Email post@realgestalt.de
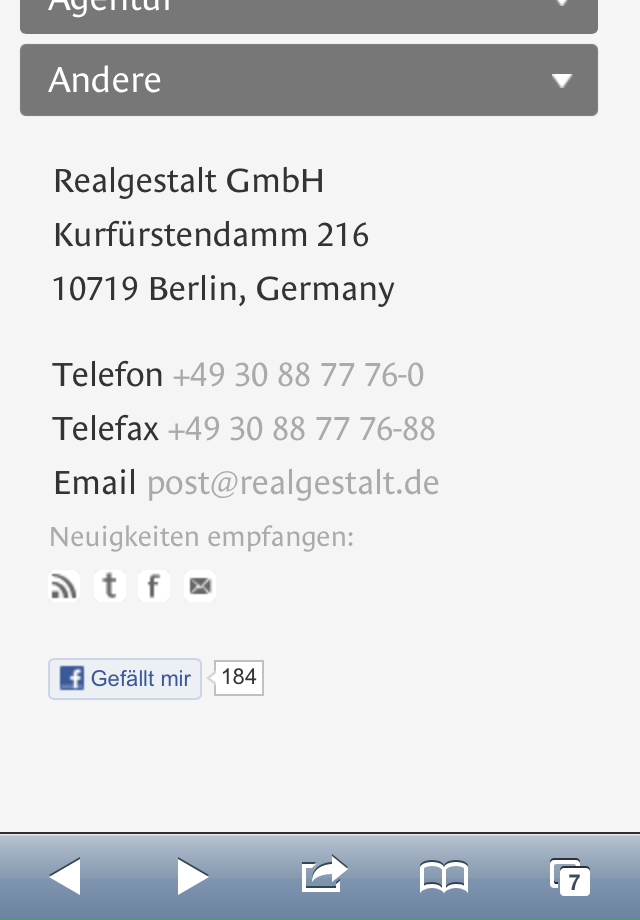 (x=293, y=483)
